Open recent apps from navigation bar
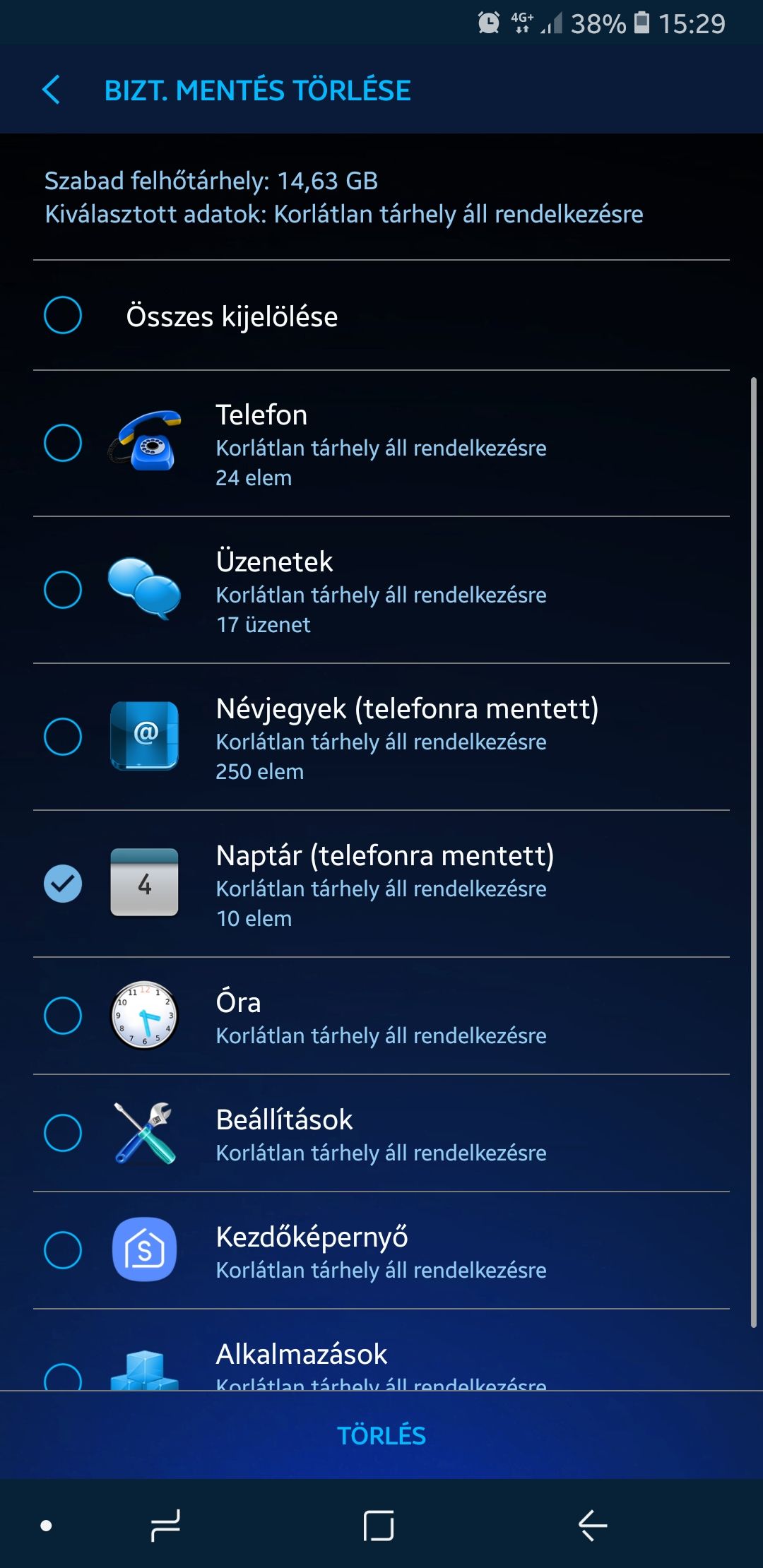This screenshot has height=1568, width=763. pyautogui.click(x=165, y=1526)
